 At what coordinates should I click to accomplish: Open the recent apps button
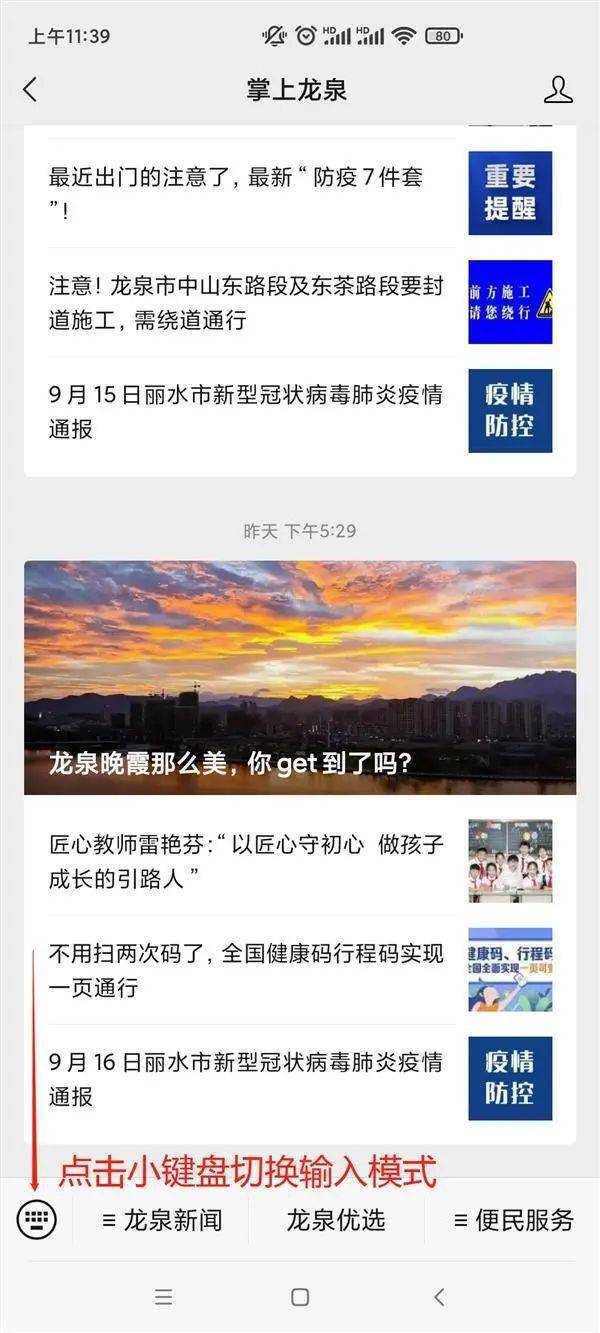click(x=164, y=1297)
